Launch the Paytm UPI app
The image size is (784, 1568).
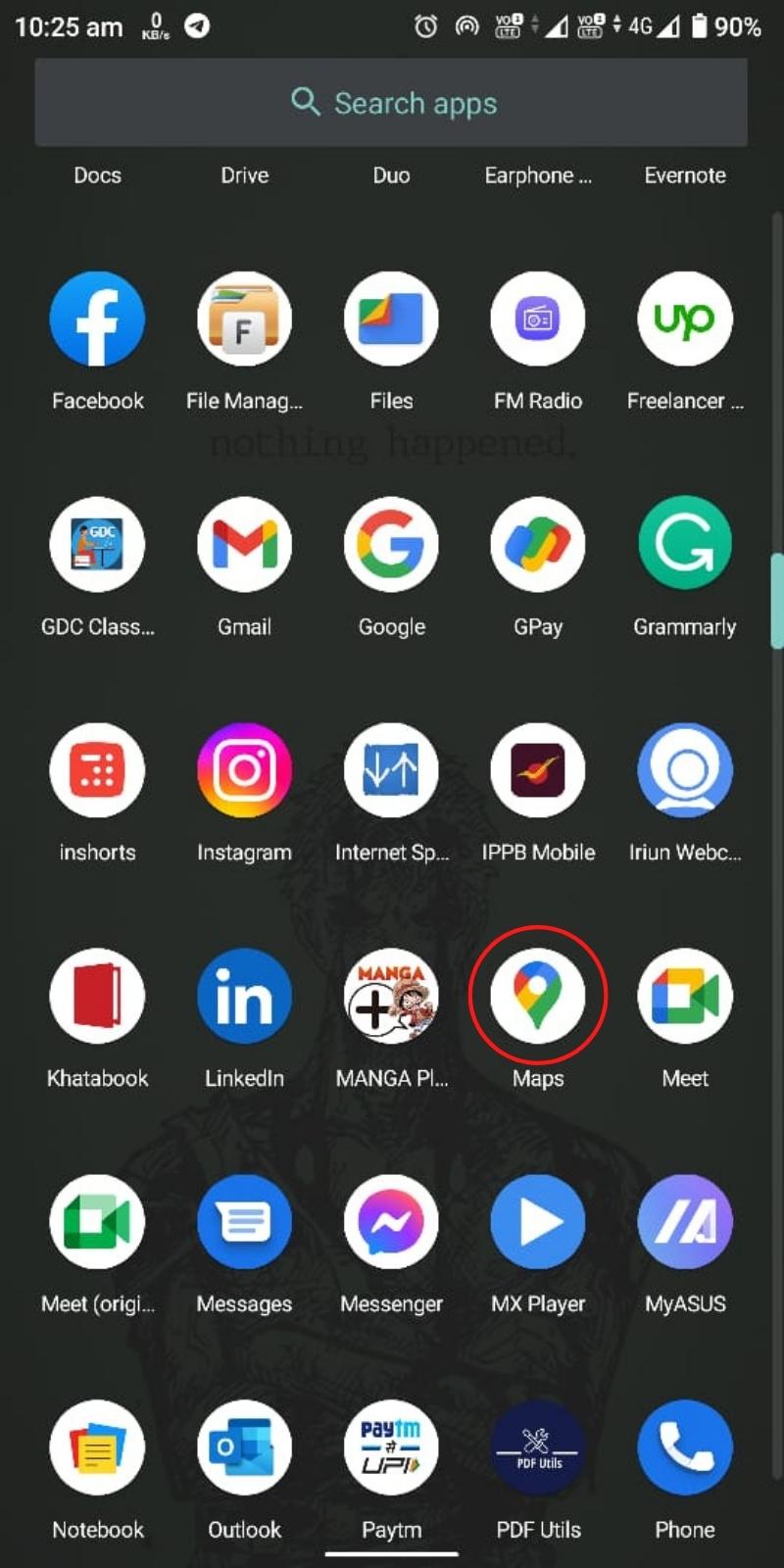coord(391,1445)
